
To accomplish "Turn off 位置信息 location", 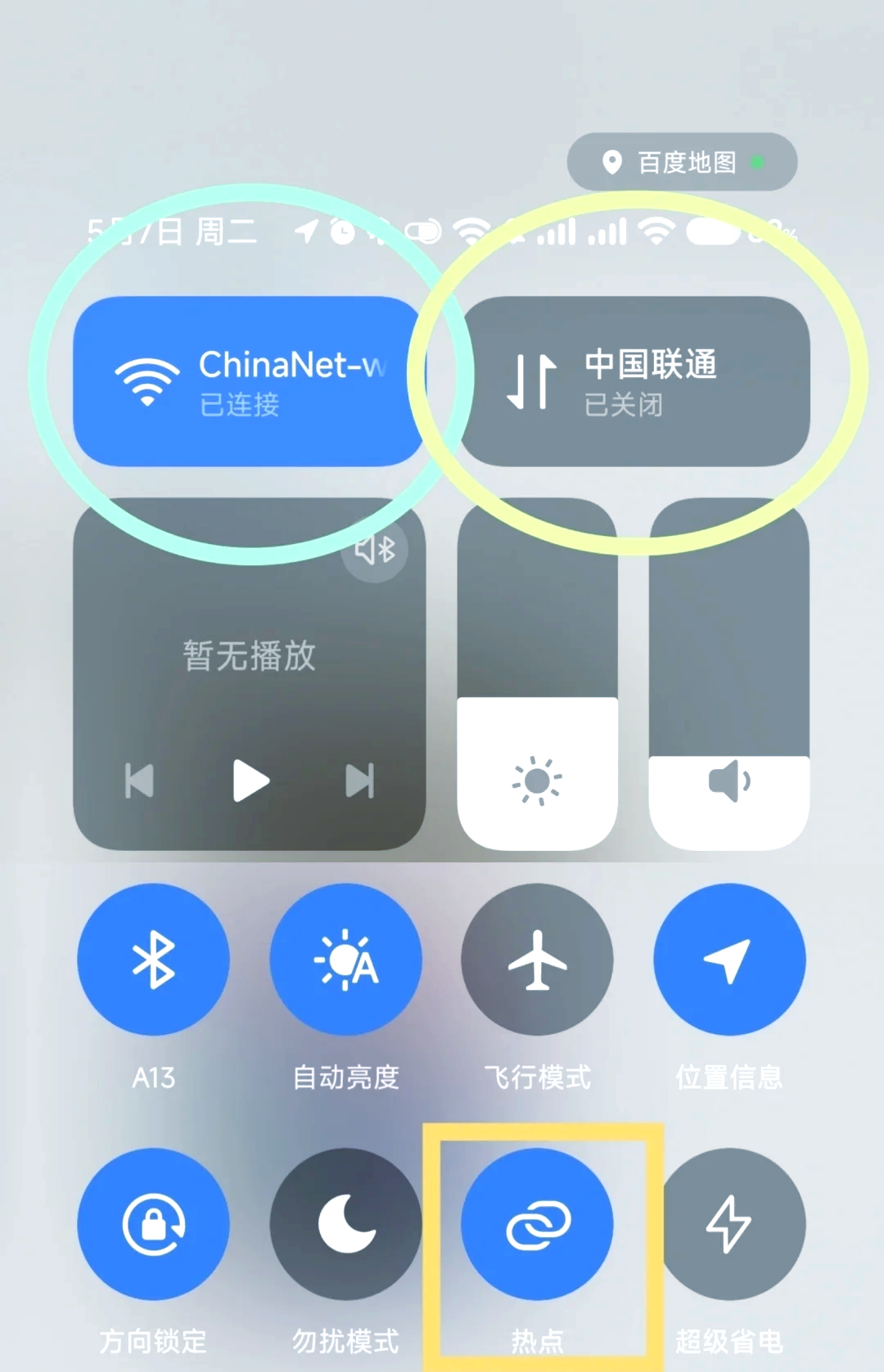I will point(728,959).
